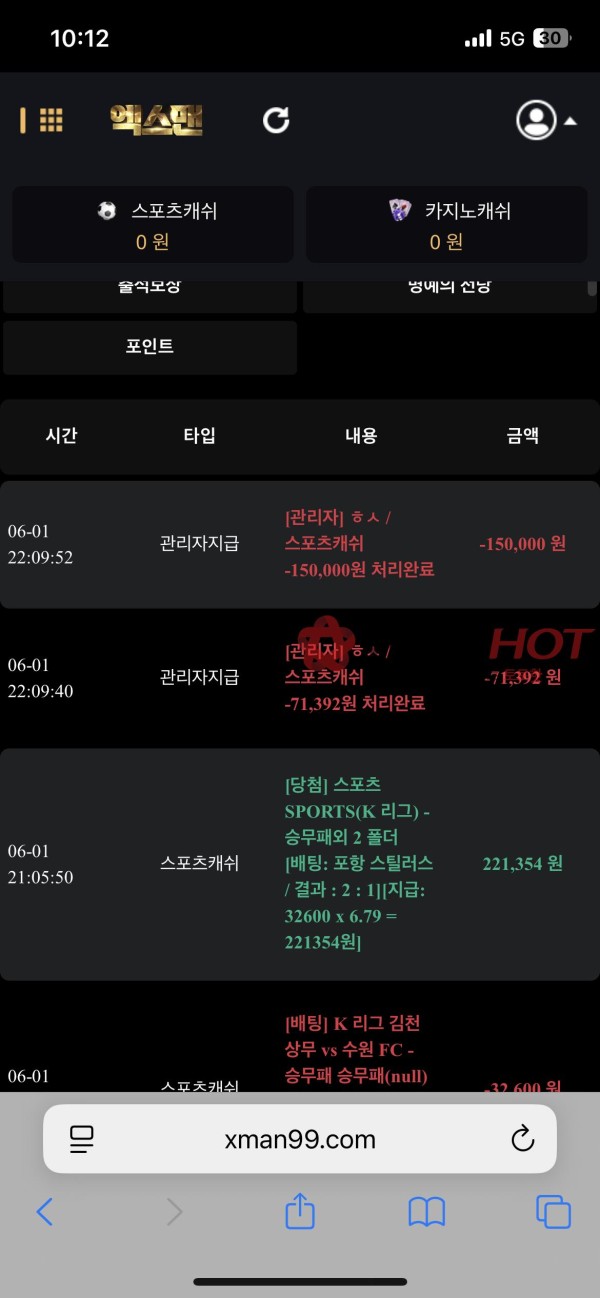Go back in Safari
The height and width of the screenshot is (1298, 600).
pyautogui.click(x=45, y=1212)
